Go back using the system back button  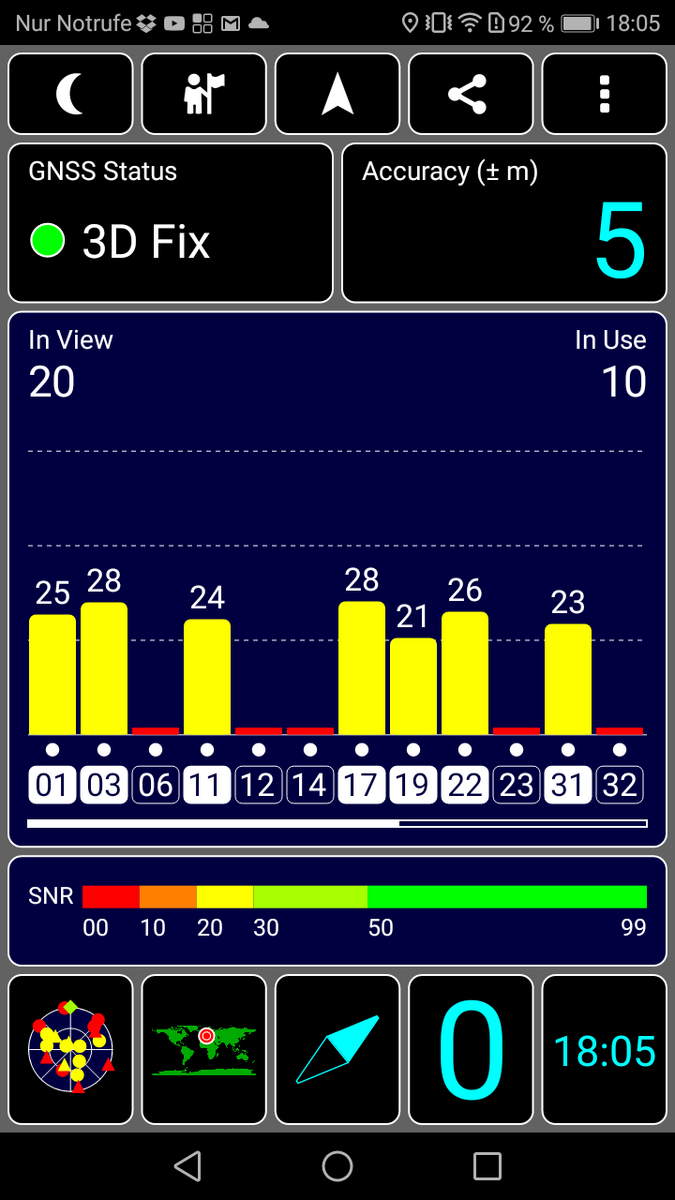[x=187, y=1166]
